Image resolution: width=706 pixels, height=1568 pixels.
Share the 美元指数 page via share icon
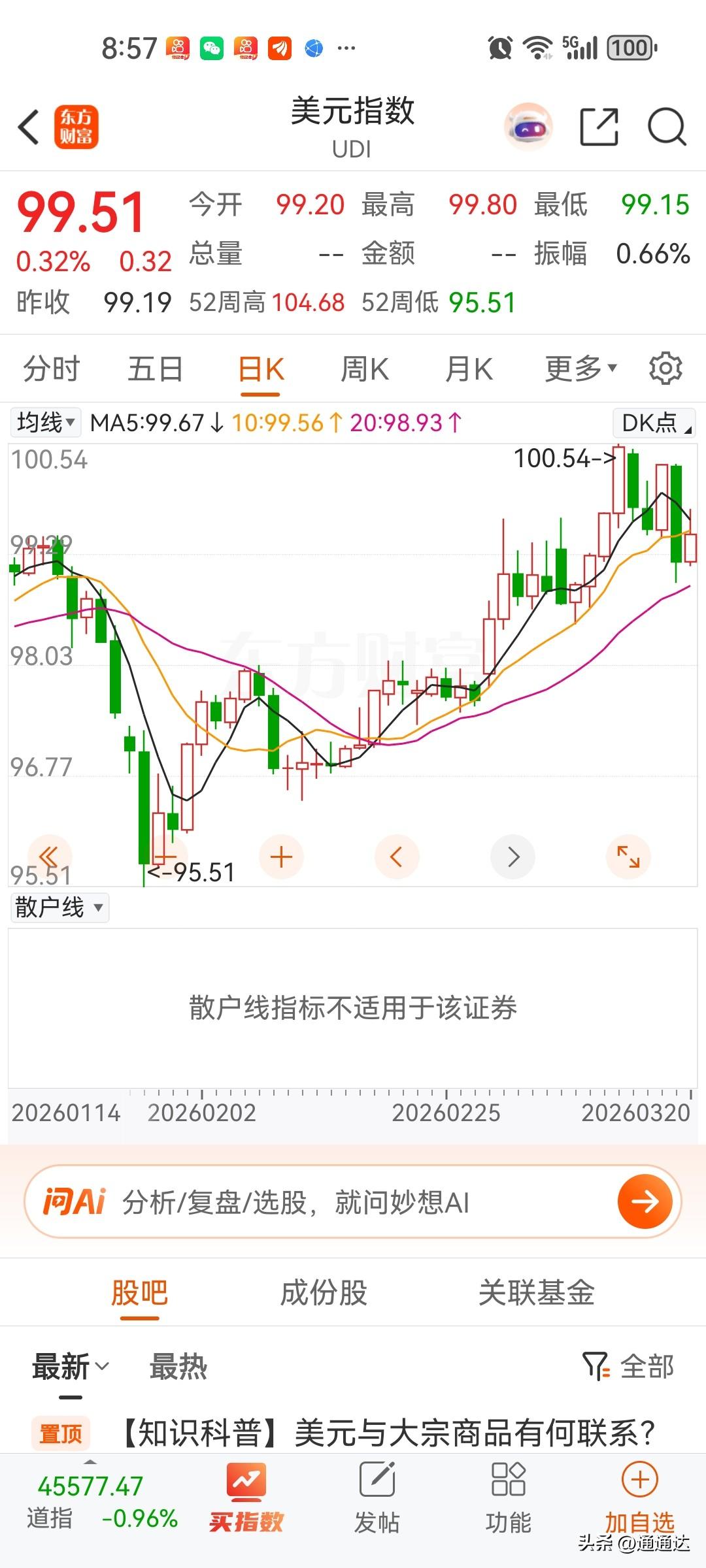click(599, 126)
